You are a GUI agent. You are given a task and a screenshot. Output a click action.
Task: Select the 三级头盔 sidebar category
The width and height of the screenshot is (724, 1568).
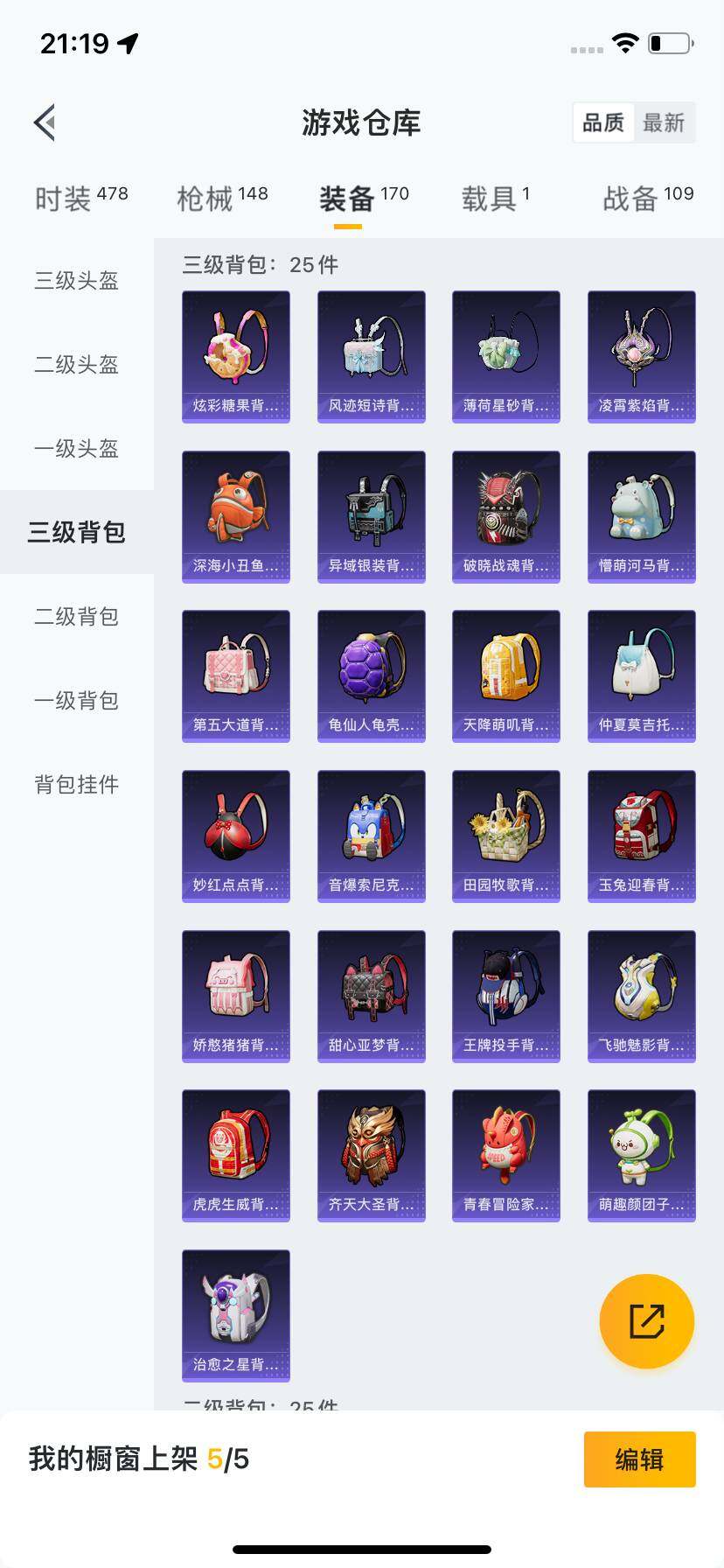point(76,281)
